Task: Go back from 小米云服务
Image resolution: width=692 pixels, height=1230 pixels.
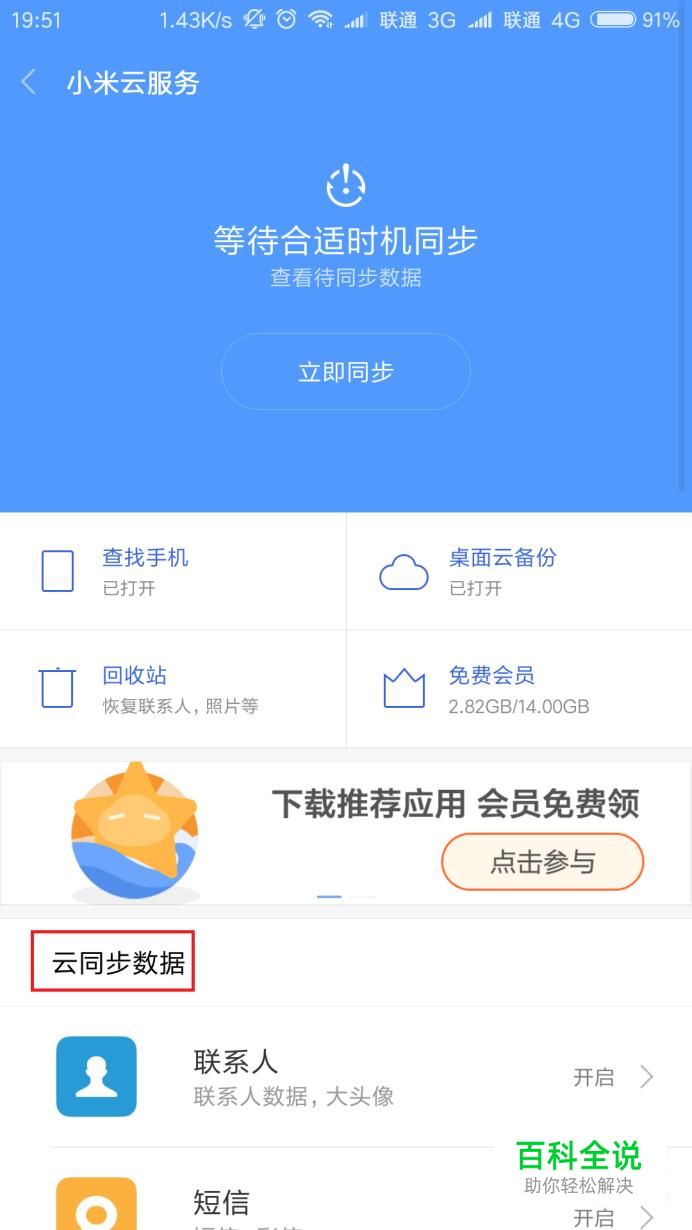Action: click(x=28, y=82)
